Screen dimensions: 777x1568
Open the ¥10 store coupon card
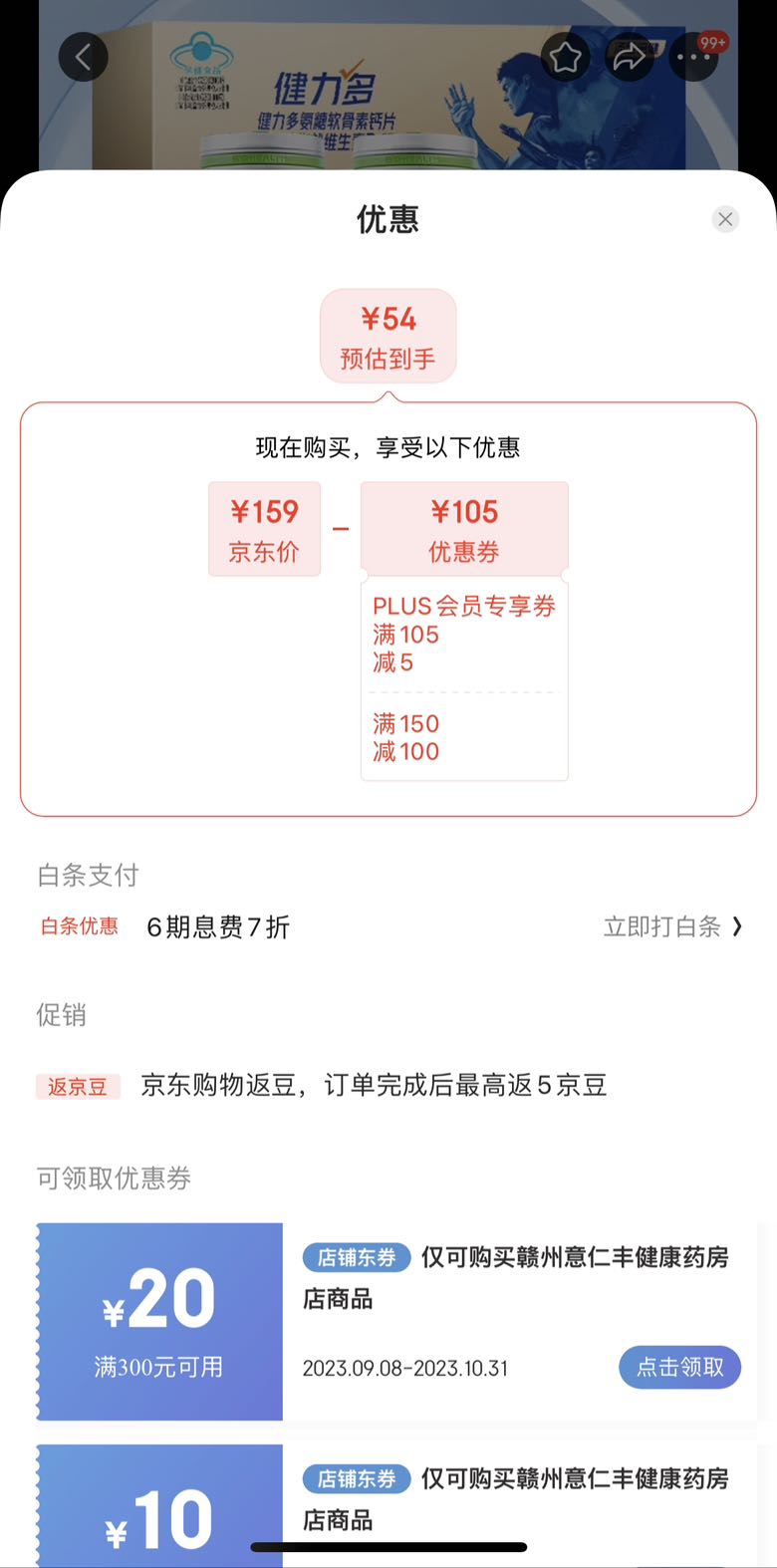coord(396,1506)
